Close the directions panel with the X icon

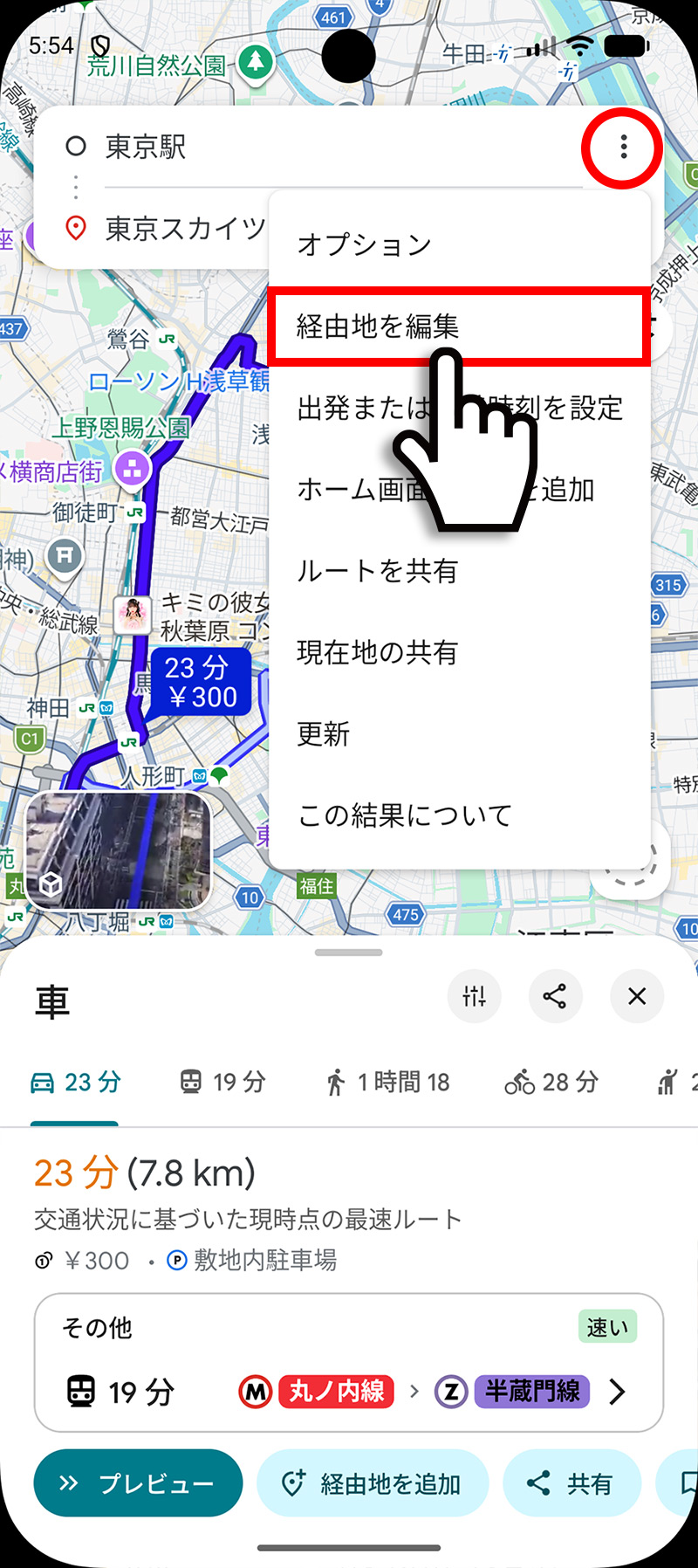pos(636,996)
